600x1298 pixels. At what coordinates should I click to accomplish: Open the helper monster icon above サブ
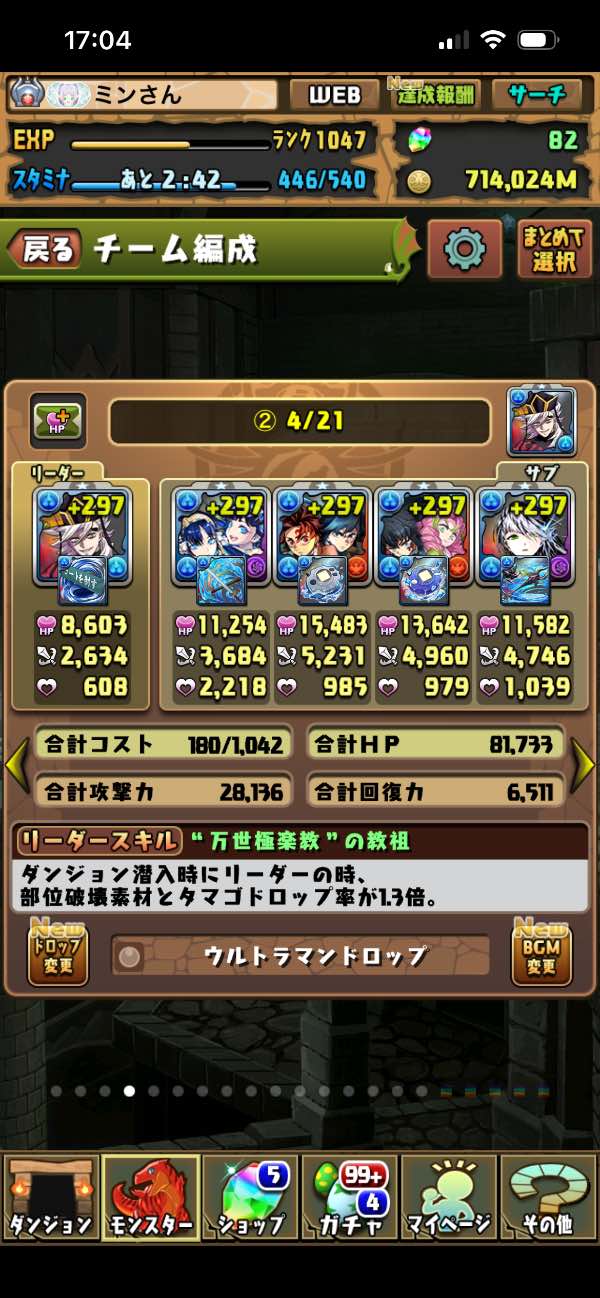(x=541, y=422)
